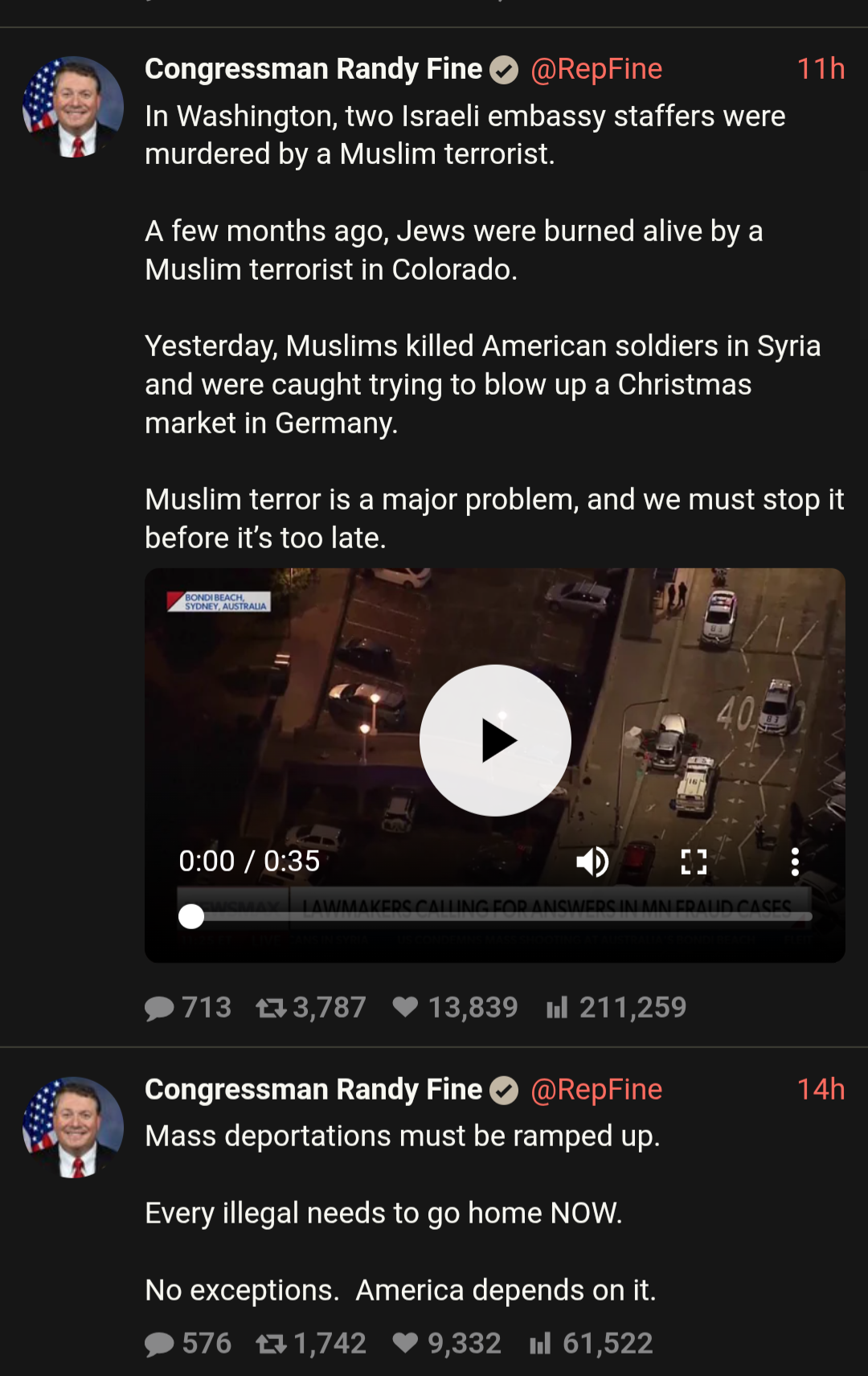The width and height of the screenshot is (868, 1376).
Task: Retweet the 11h Muslim terror post
Action: tap(310, 1007)
